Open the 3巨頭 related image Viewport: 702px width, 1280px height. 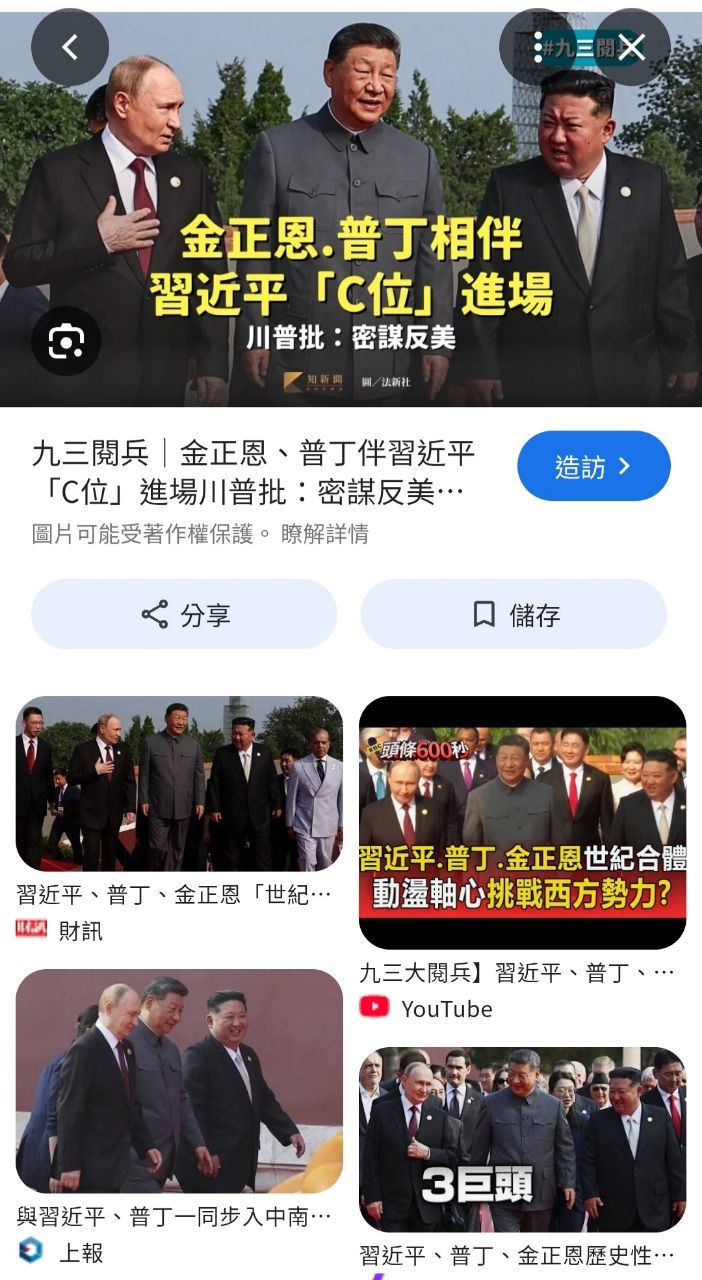pos(522,1139)
